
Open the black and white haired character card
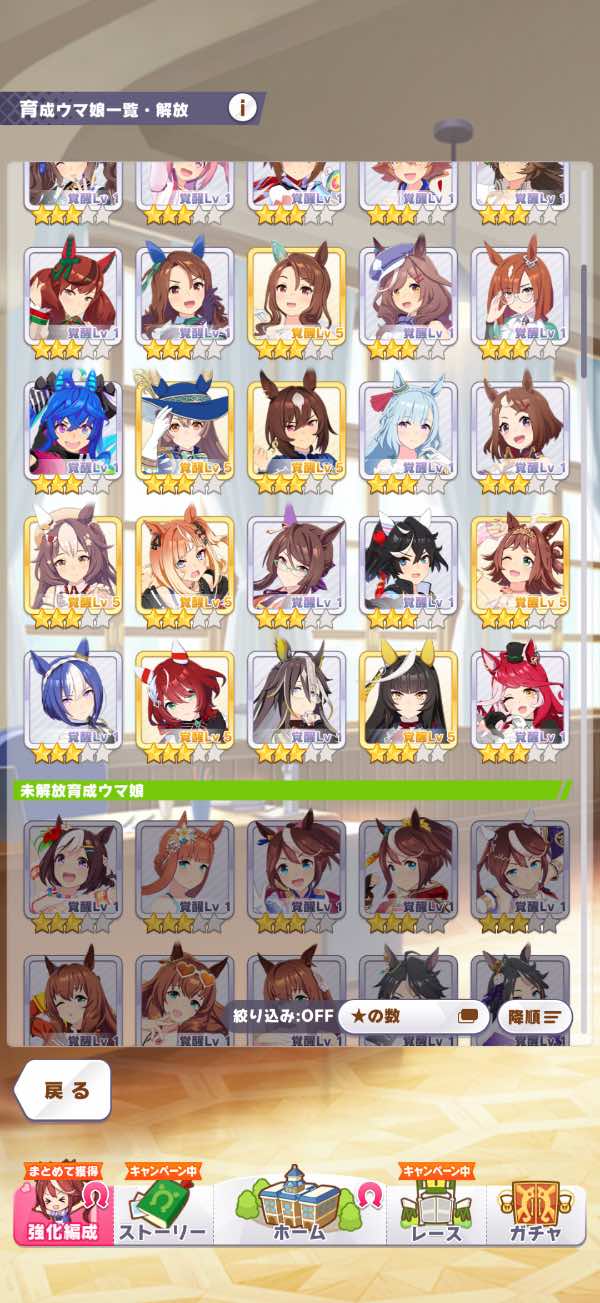tap(408, 563)
